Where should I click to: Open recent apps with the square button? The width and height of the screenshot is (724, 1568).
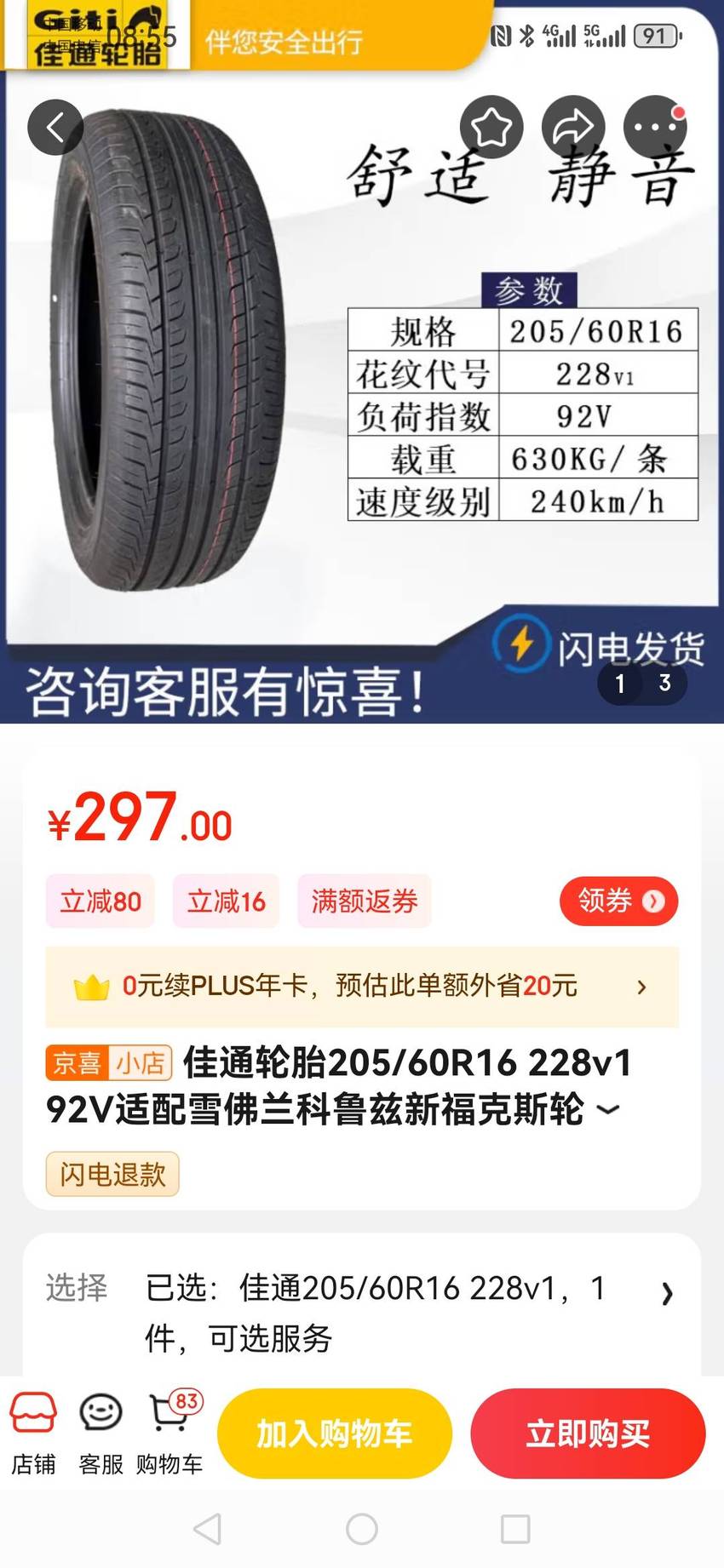click(x=515, y=1529)
